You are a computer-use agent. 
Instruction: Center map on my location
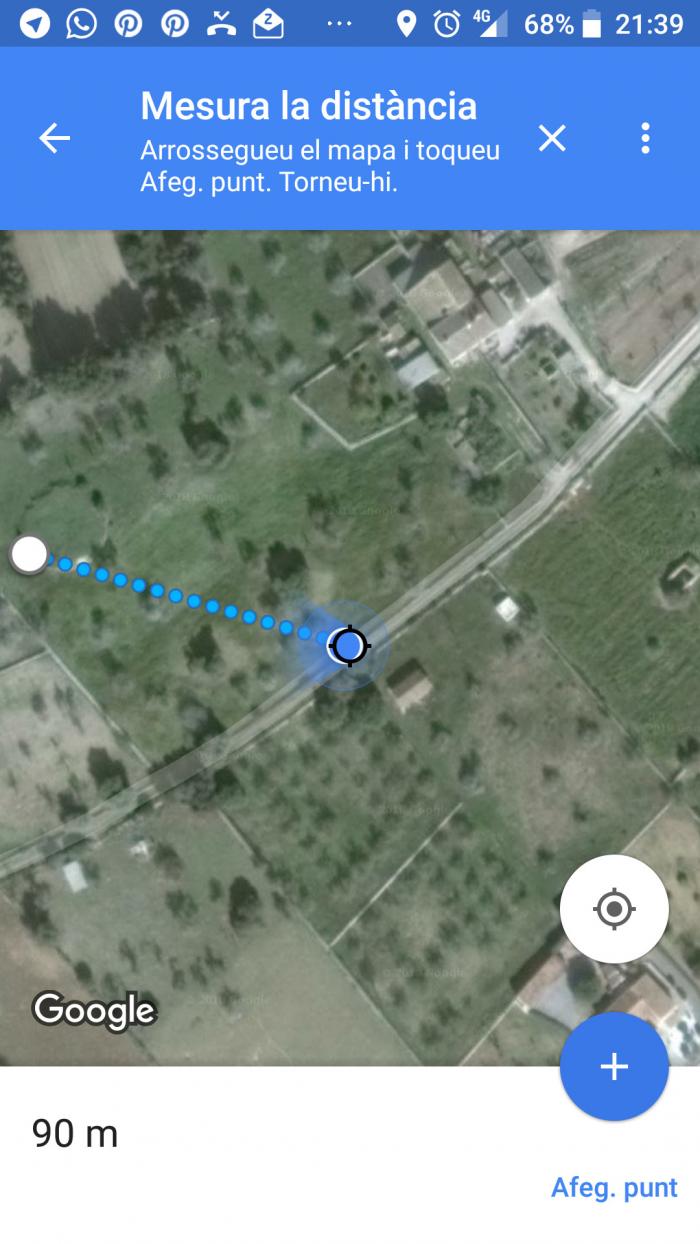point(614,909)
